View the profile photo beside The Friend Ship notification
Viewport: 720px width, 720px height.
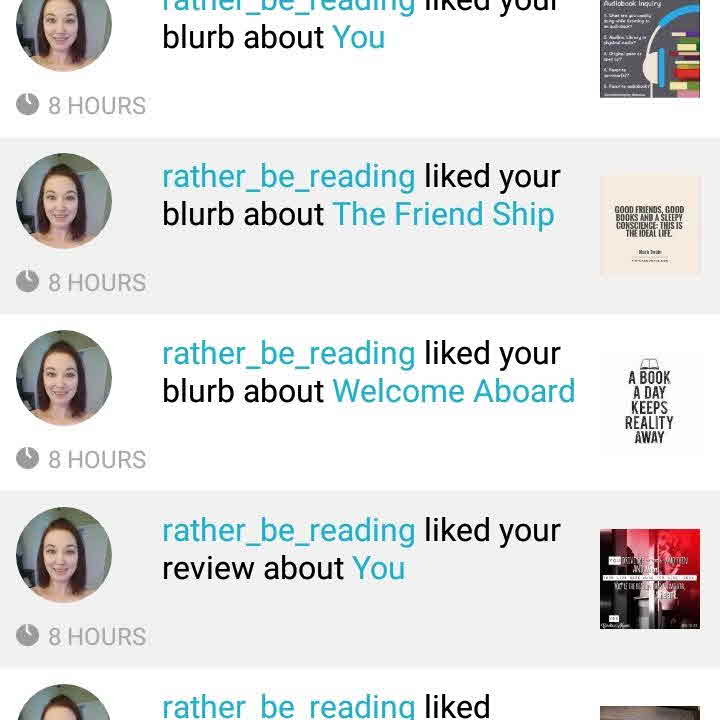[x=64, y=201]
